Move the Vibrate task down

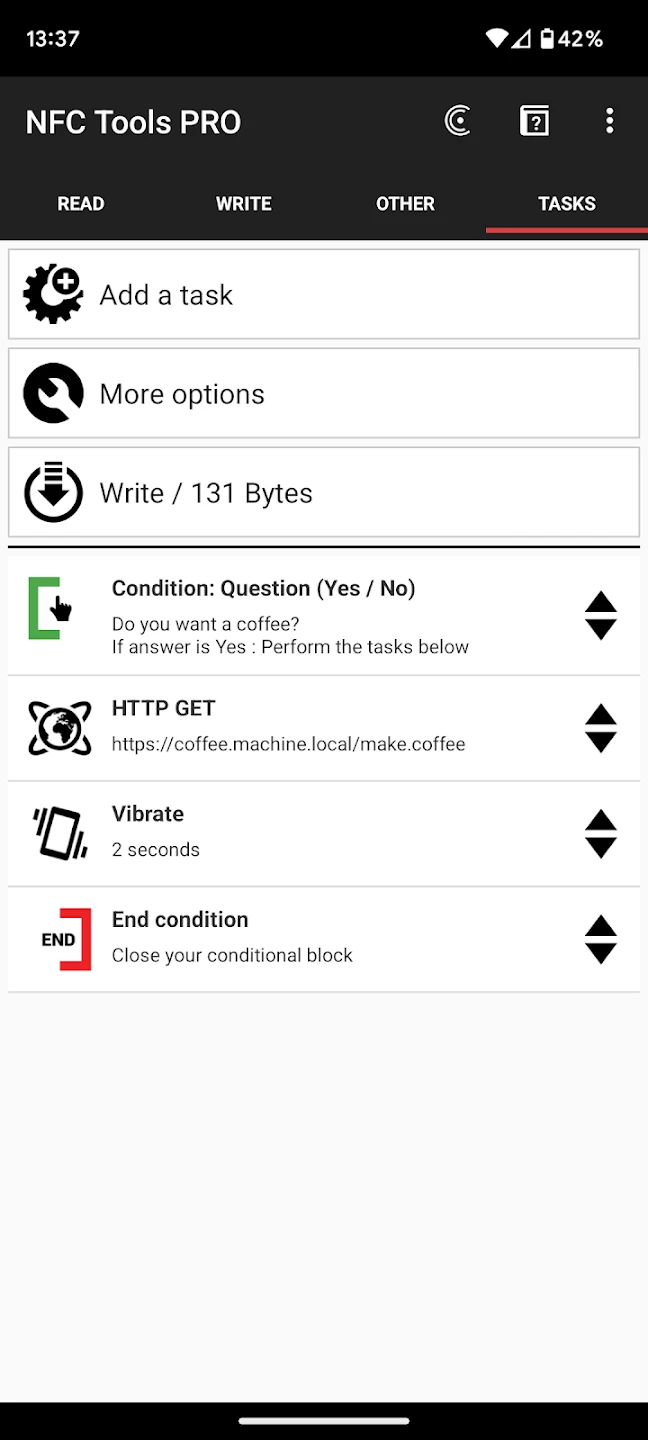[601, 848]
